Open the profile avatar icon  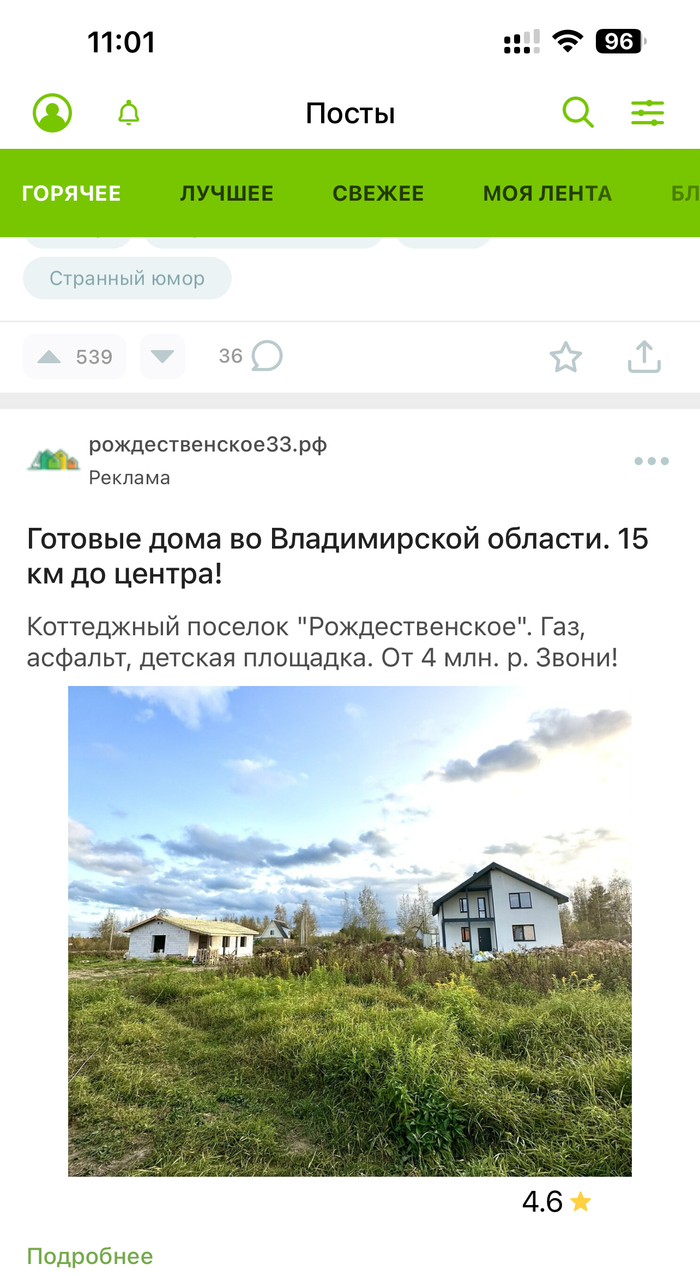(52, 113)
